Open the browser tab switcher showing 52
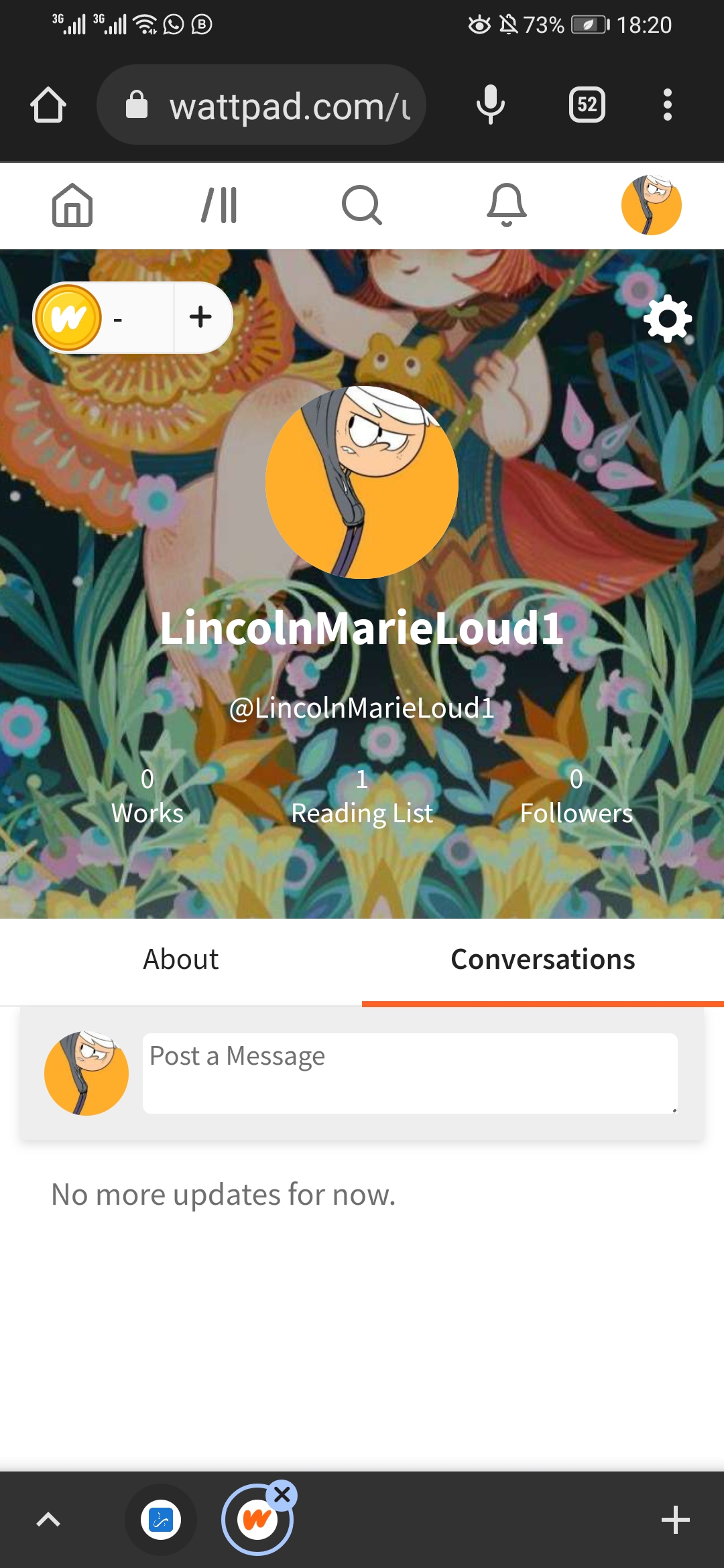This screenshot has width=724, height=1568. pyautogui.click(x=587, y=105)
